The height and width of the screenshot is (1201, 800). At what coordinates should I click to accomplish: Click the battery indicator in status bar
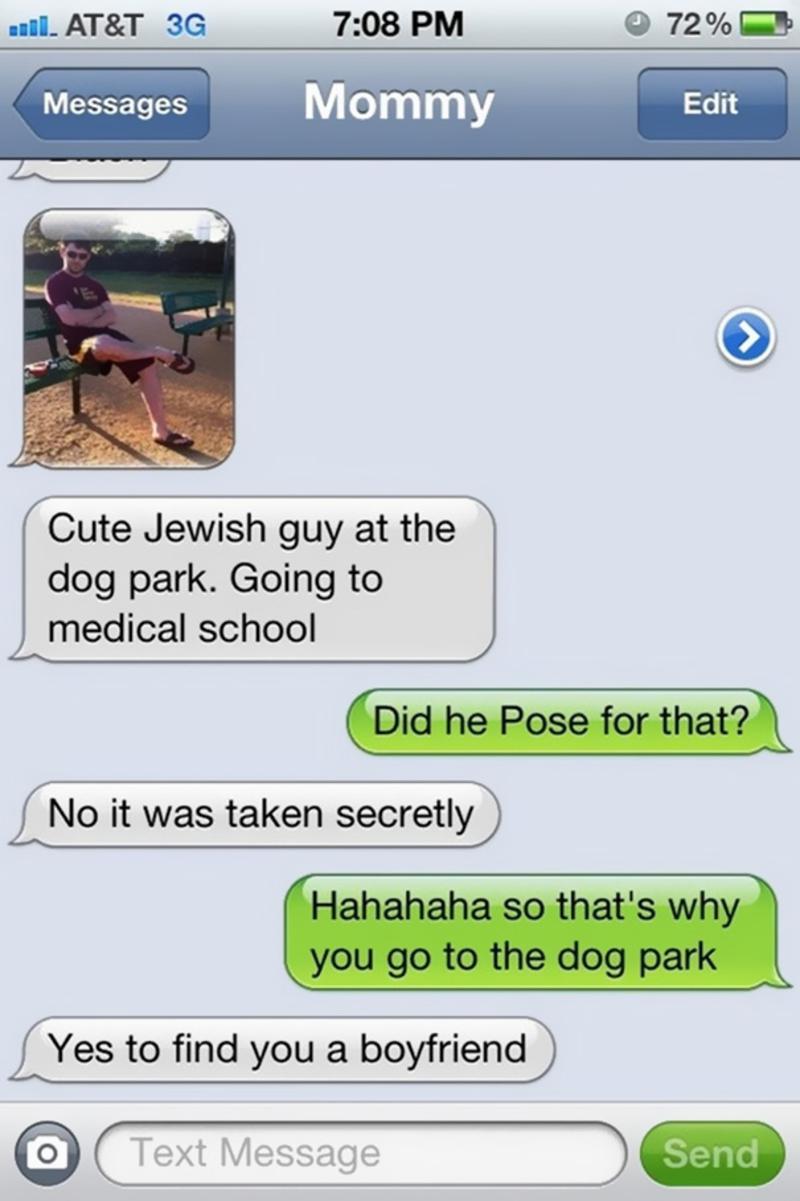click(x=765, y=24)
